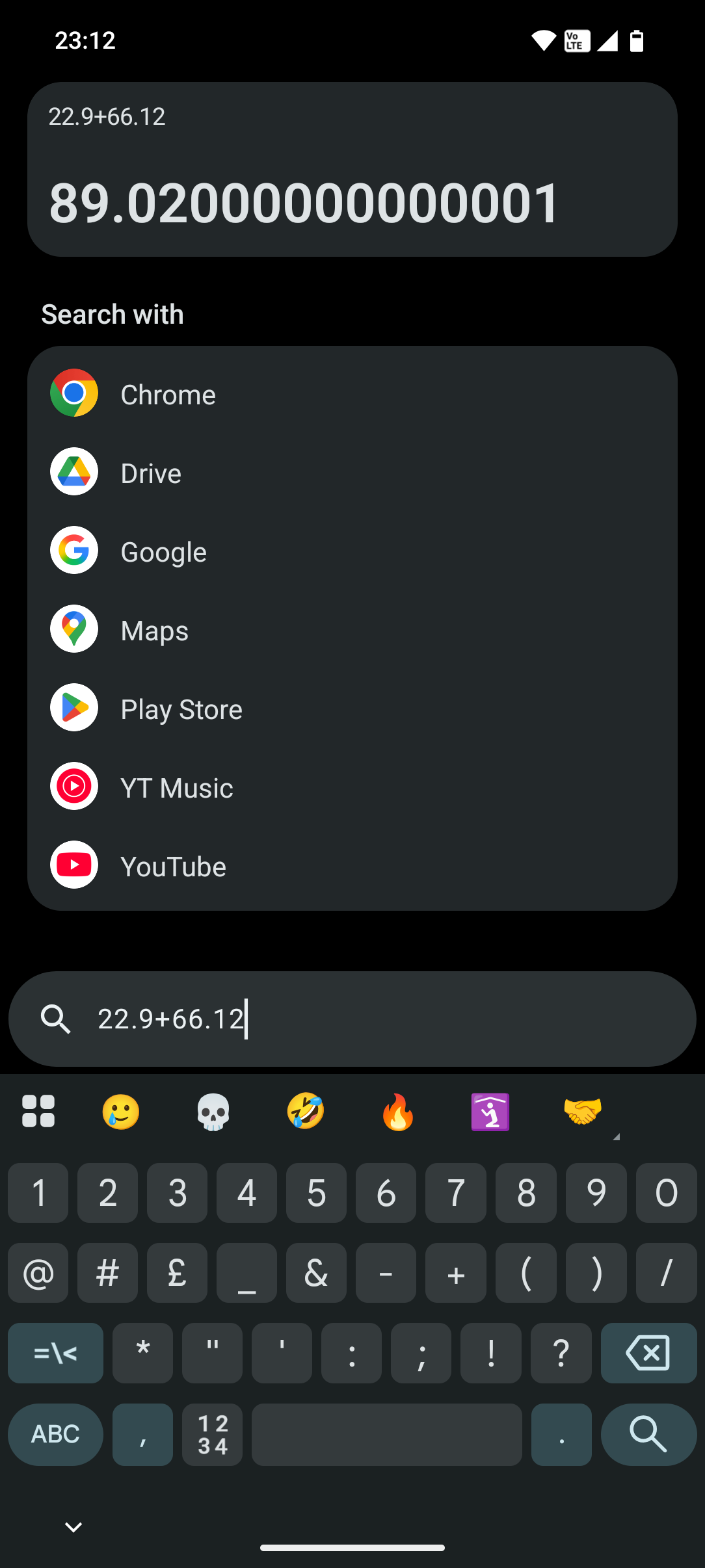Search the calculation with Chrome
This screenshot has height=1568, width=705.
pos(168,394)
